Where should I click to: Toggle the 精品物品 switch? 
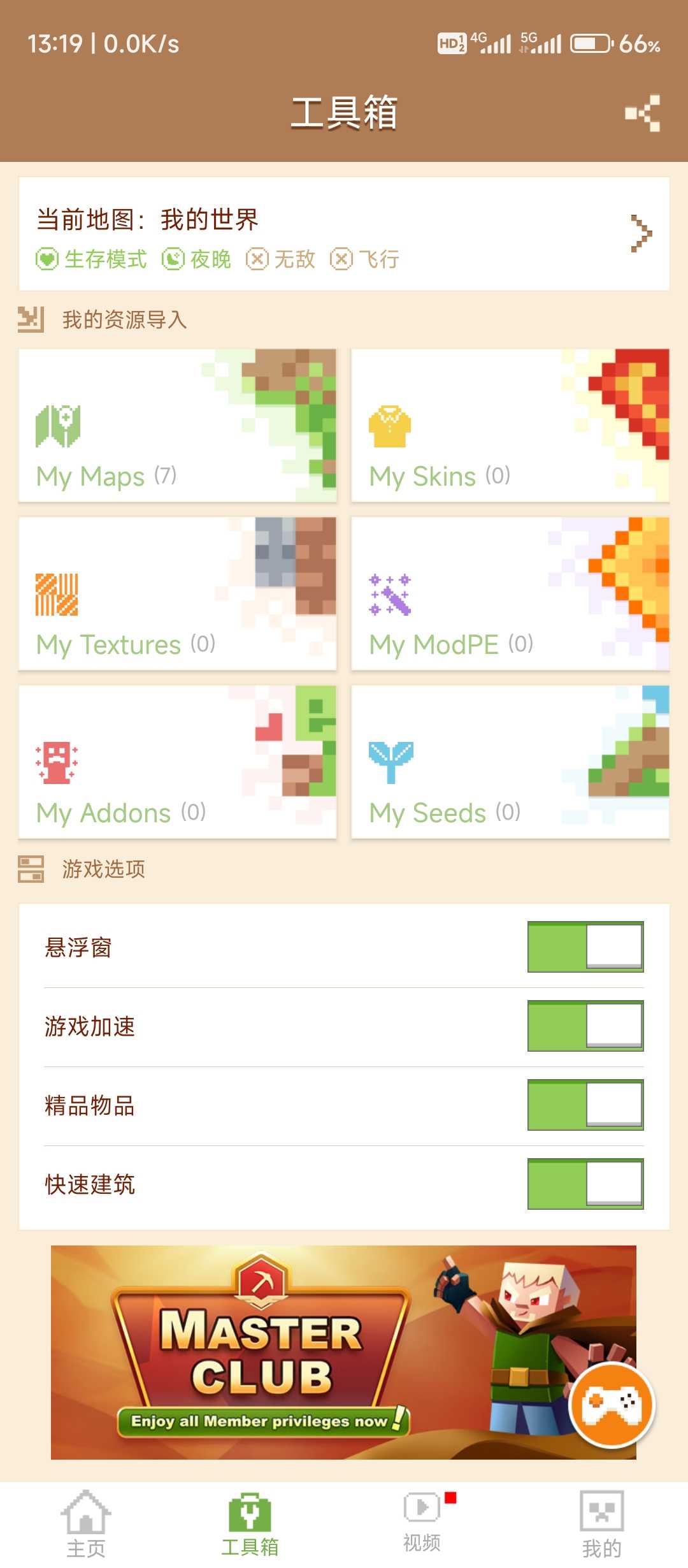click(x=585, y=1105)
